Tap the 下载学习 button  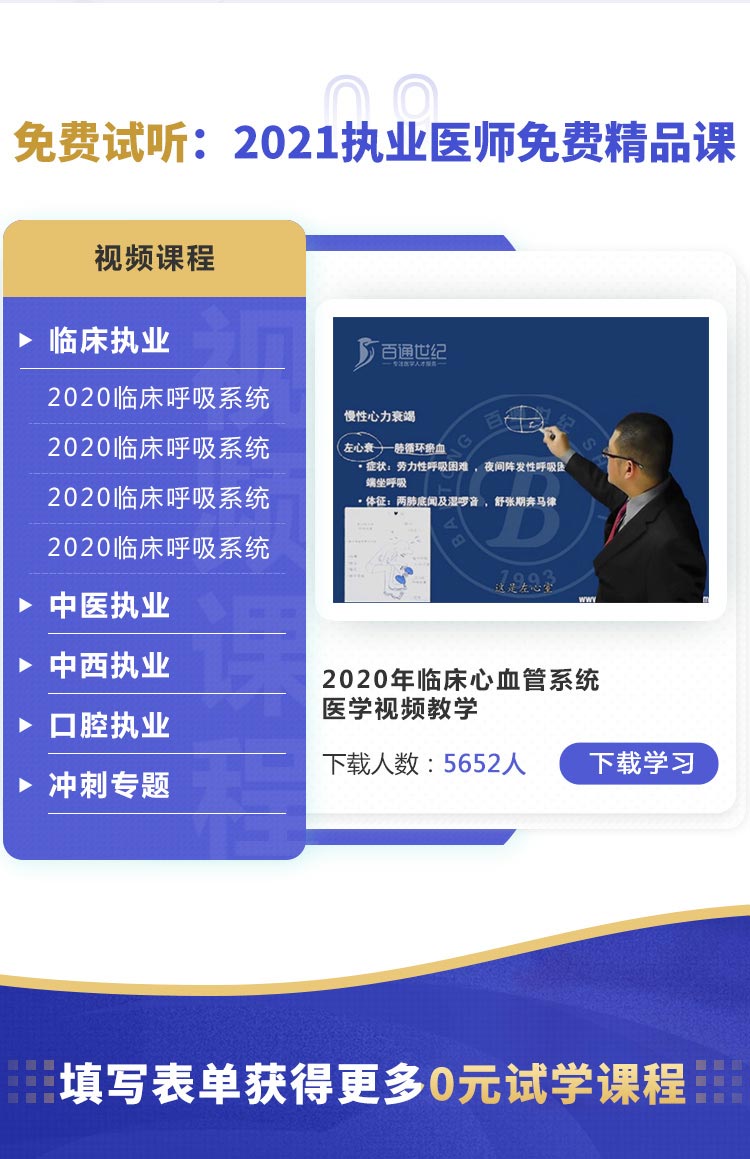[639, 764]
